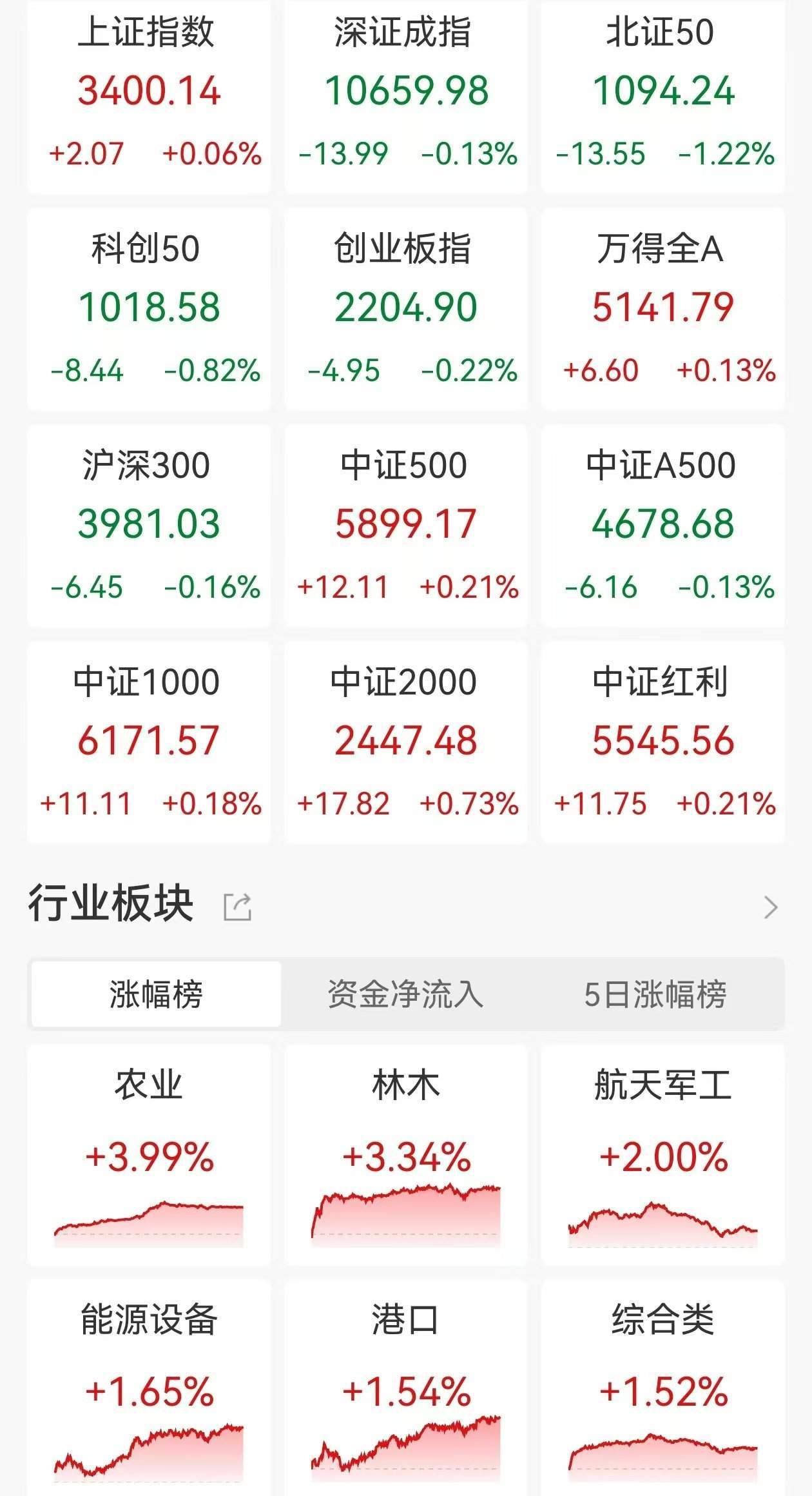Check the 中证2000 index card
The height and width of the screenshot is (1496, 812).
[x=406, y=742]
